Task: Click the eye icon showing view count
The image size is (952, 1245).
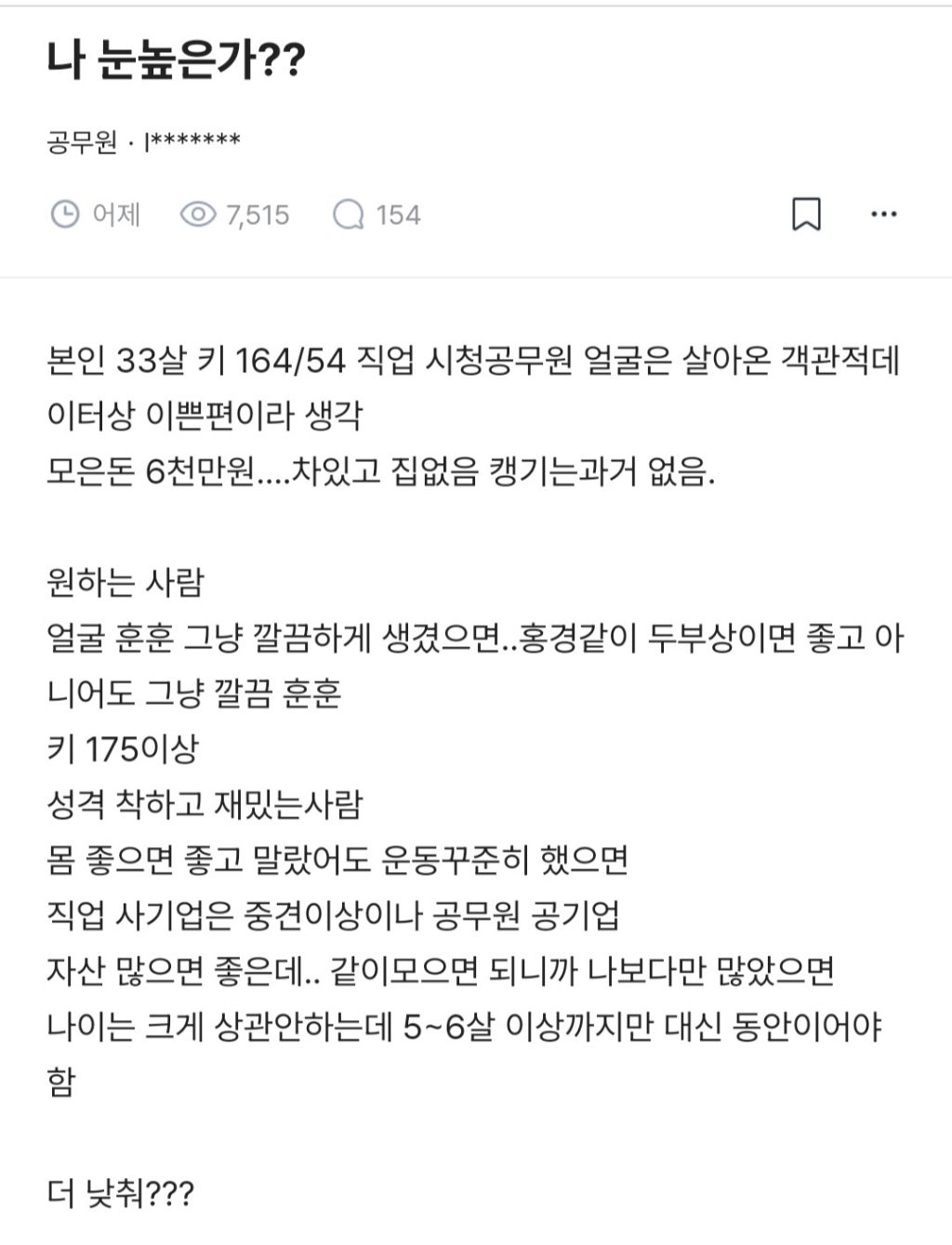Action: coord(198,215)
